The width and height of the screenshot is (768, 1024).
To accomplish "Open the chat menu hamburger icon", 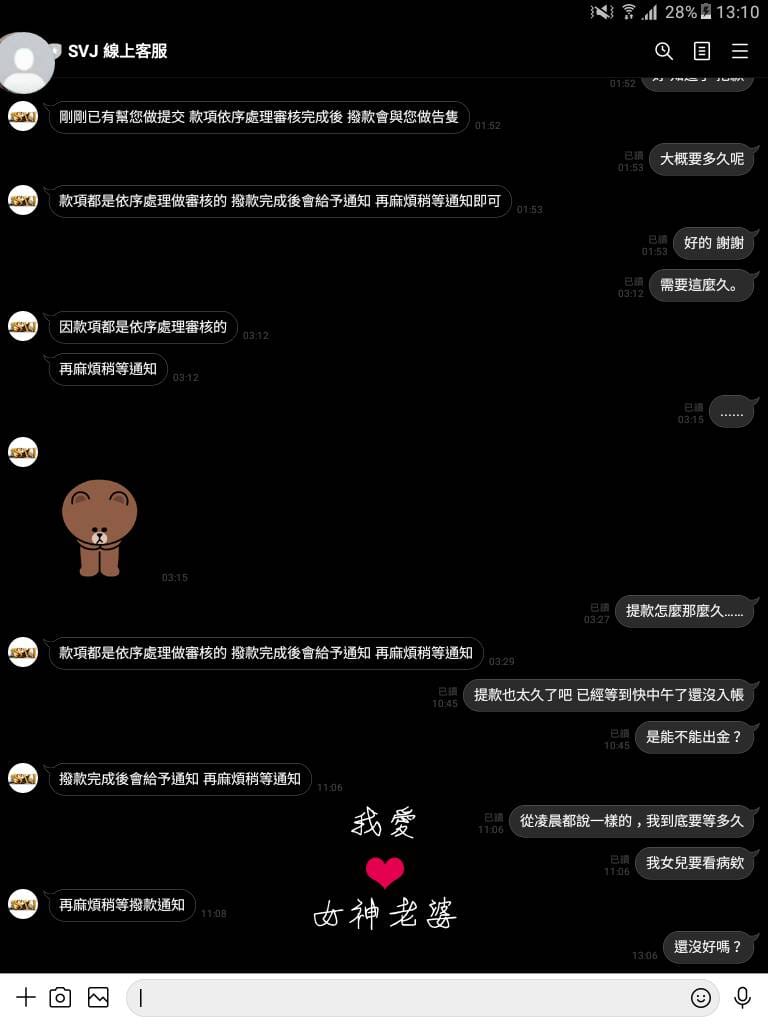I will (x=740, y=51).
